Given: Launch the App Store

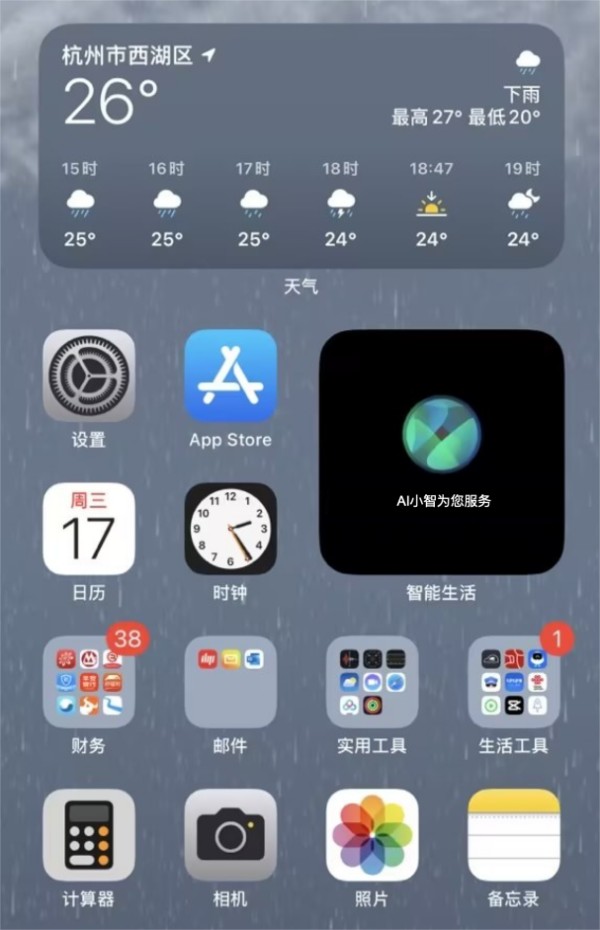Looking at the screenshot, I should coord(230,376).
